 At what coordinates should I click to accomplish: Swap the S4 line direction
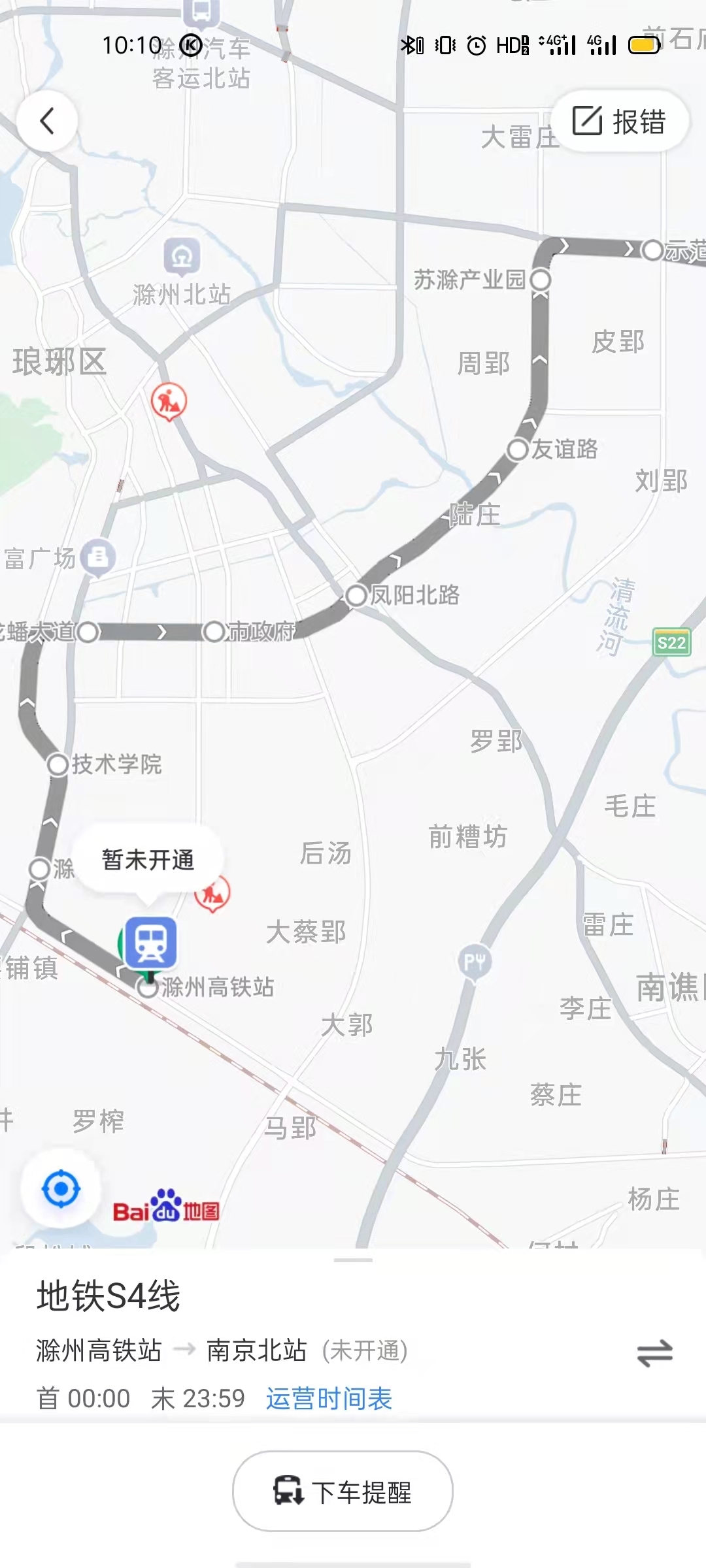tap(654, 1353)
